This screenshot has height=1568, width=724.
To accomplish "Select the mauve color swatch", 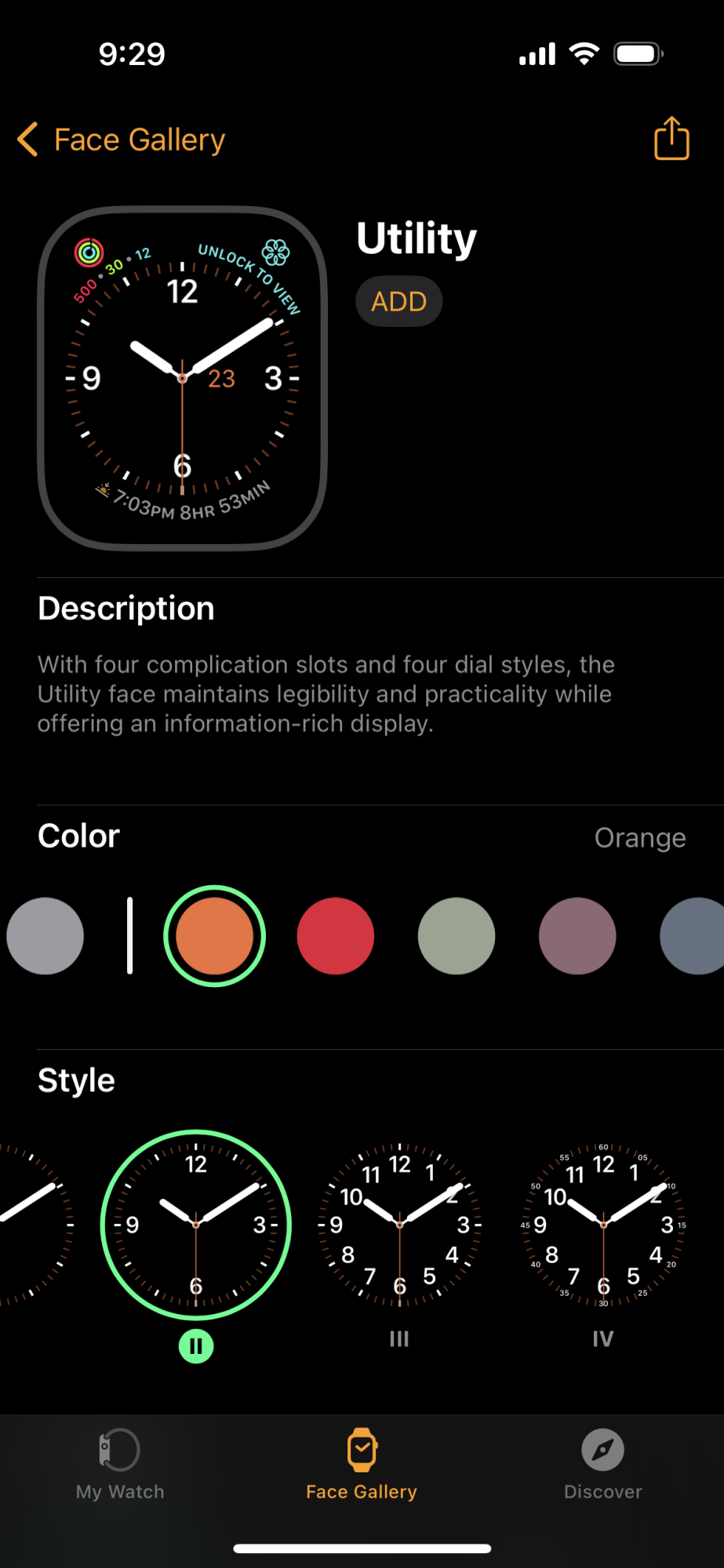I will point(577,936).
